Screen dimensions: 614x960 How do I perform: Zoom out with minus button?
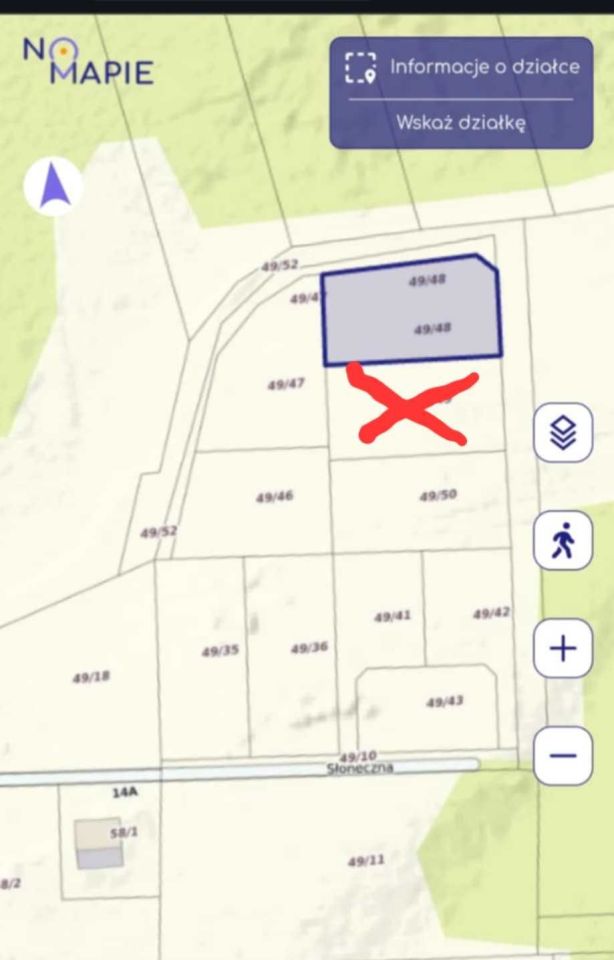point(563,754)
